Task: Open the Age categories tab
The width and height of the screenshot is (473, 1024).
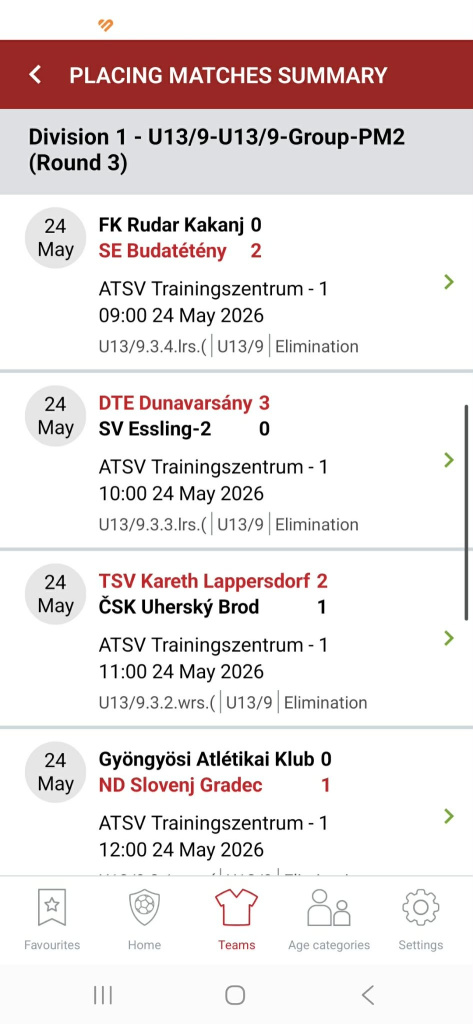Action: coord(329,918)
